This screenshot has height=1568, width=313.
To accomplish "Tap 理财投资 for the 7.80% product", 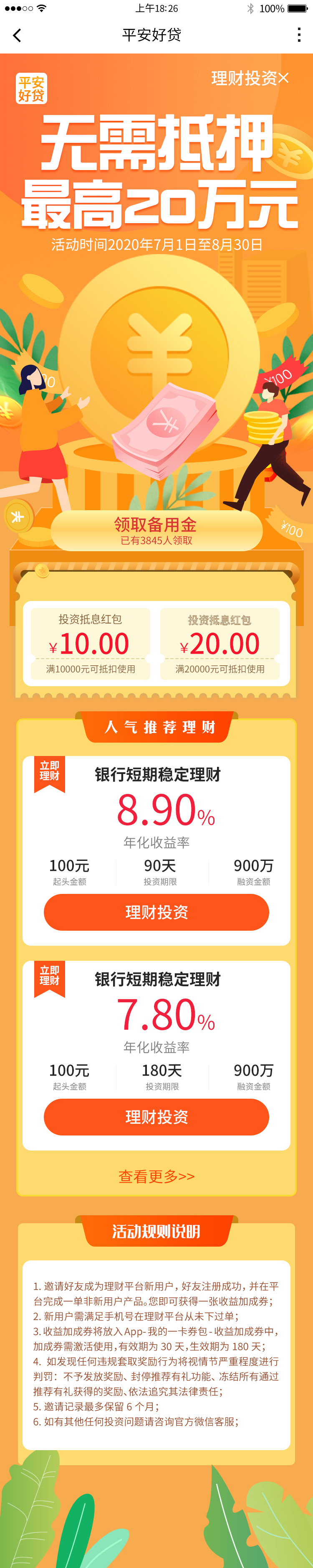I will (156, 1116).
